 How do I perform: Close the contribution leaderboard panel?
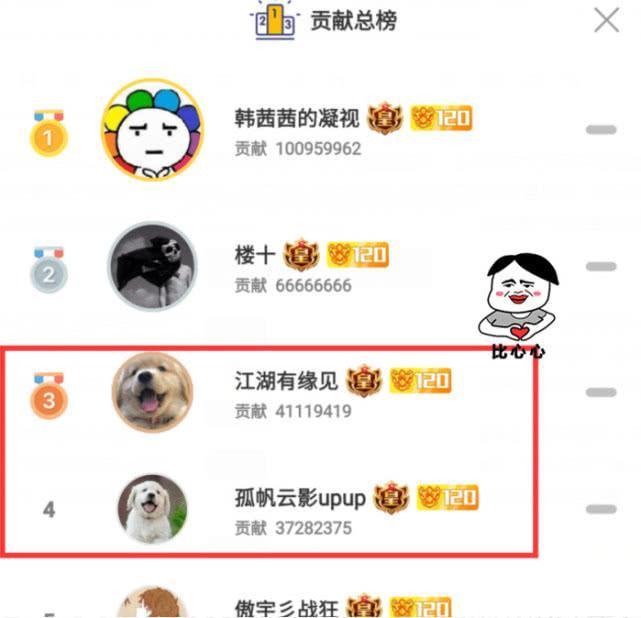click(606, 20)
